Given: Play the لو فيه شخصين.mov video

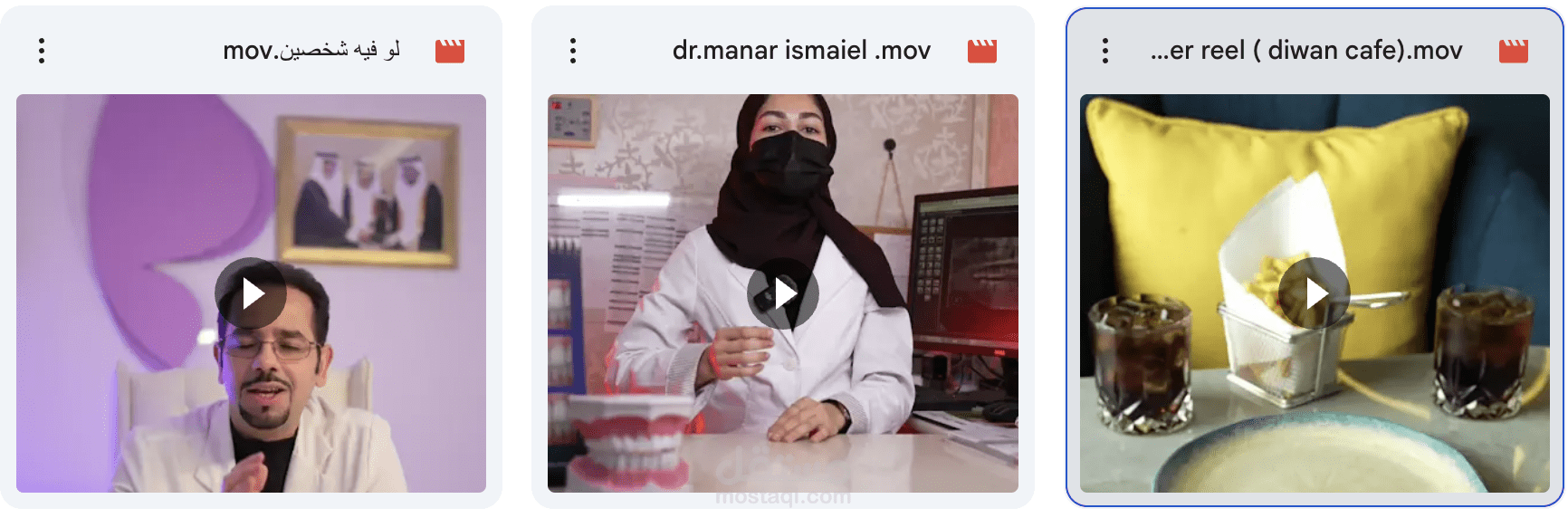Looking at the screenshot, I should click(251, 293).
